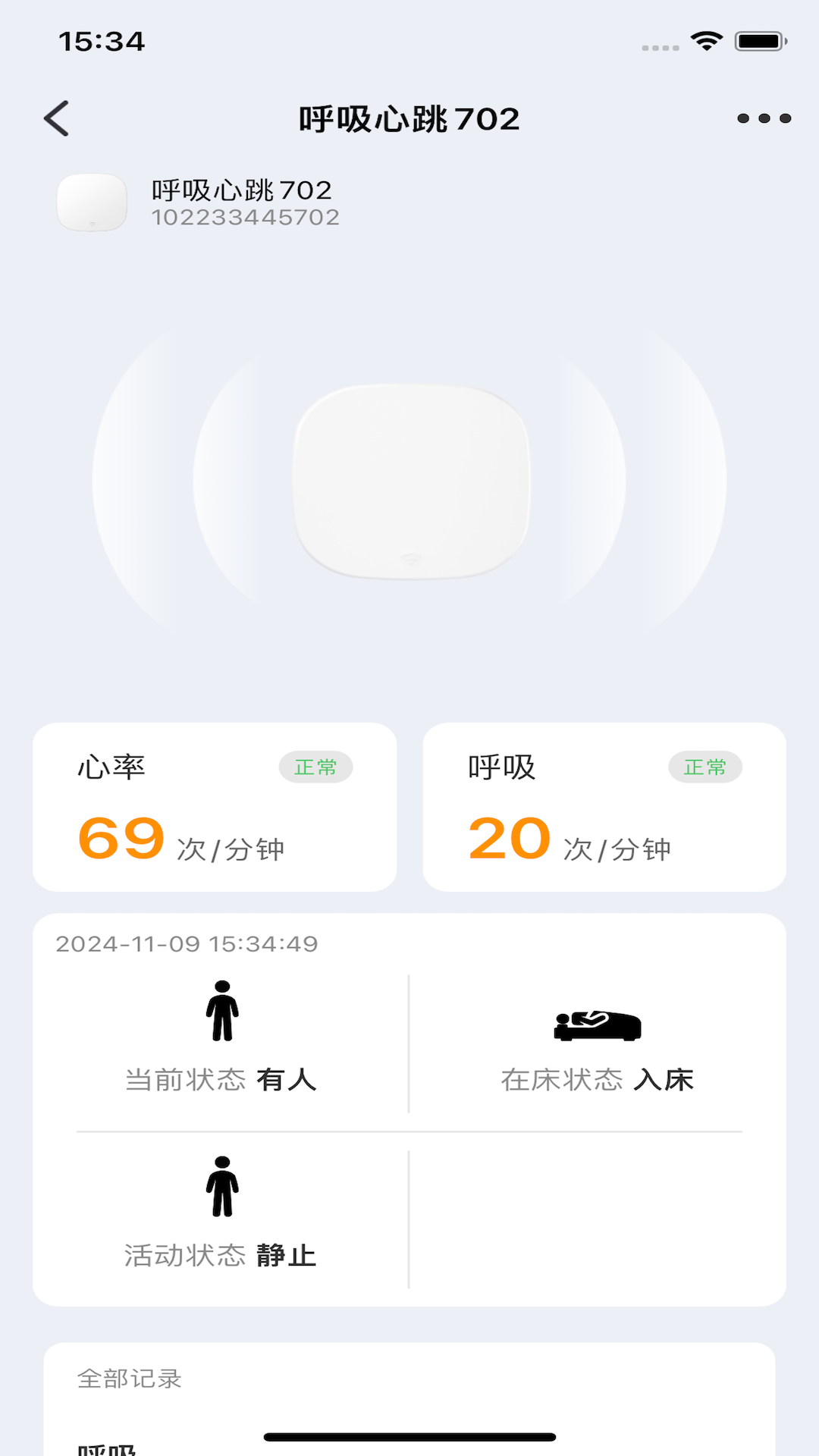Tap the 呼吸心跳702 title in the header
The height and width of the screenshot is (1456, 819).
click(x=409, y=119)
